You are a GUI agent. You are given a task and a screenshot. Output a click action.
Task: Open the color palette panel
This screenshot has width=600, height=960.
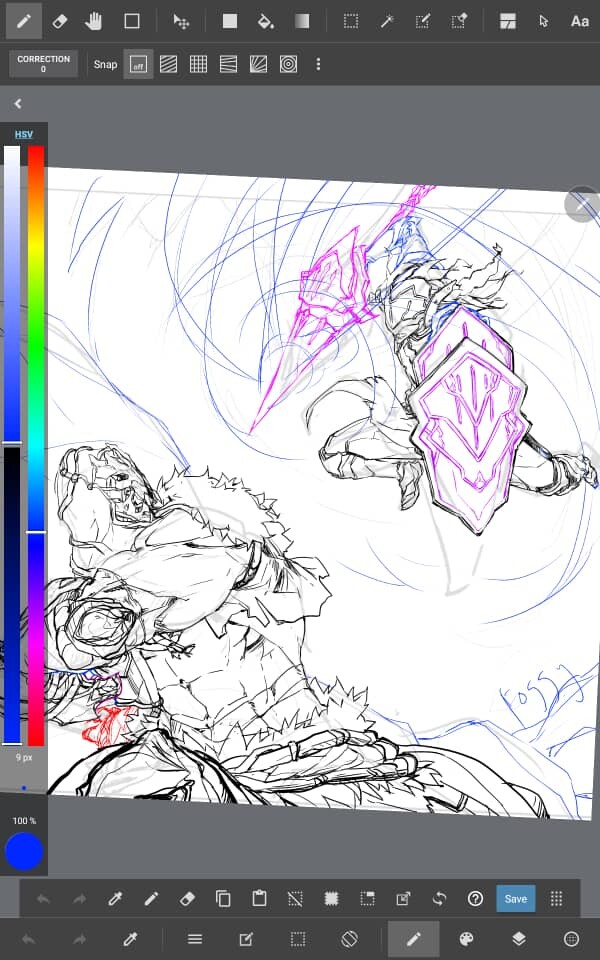point(465,939)
